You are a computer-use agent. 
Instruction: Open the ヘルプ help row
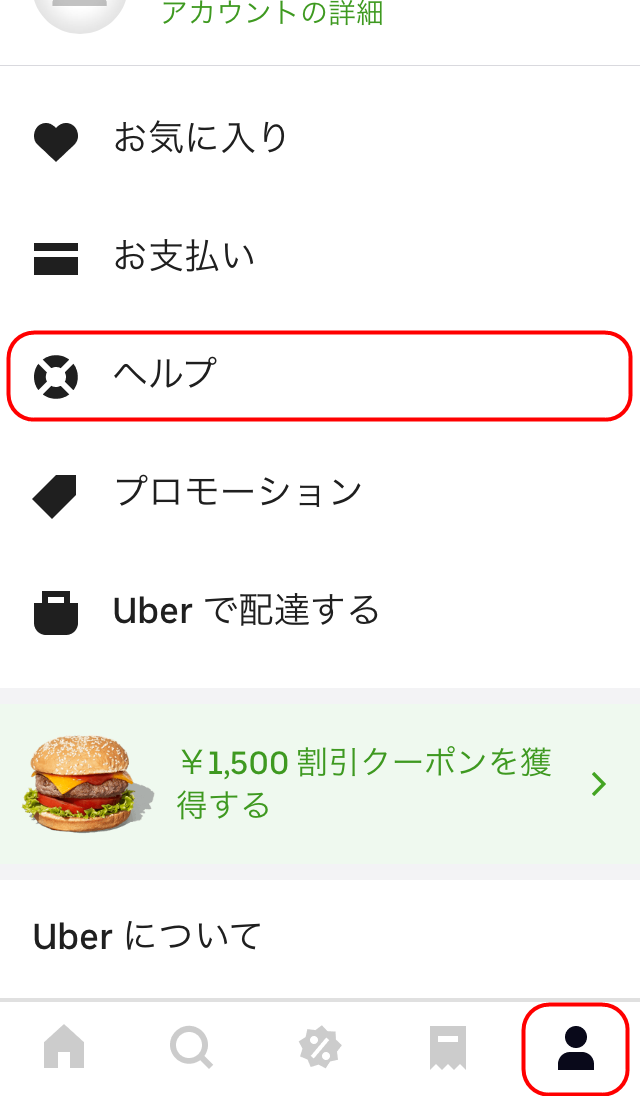point(320,375)
